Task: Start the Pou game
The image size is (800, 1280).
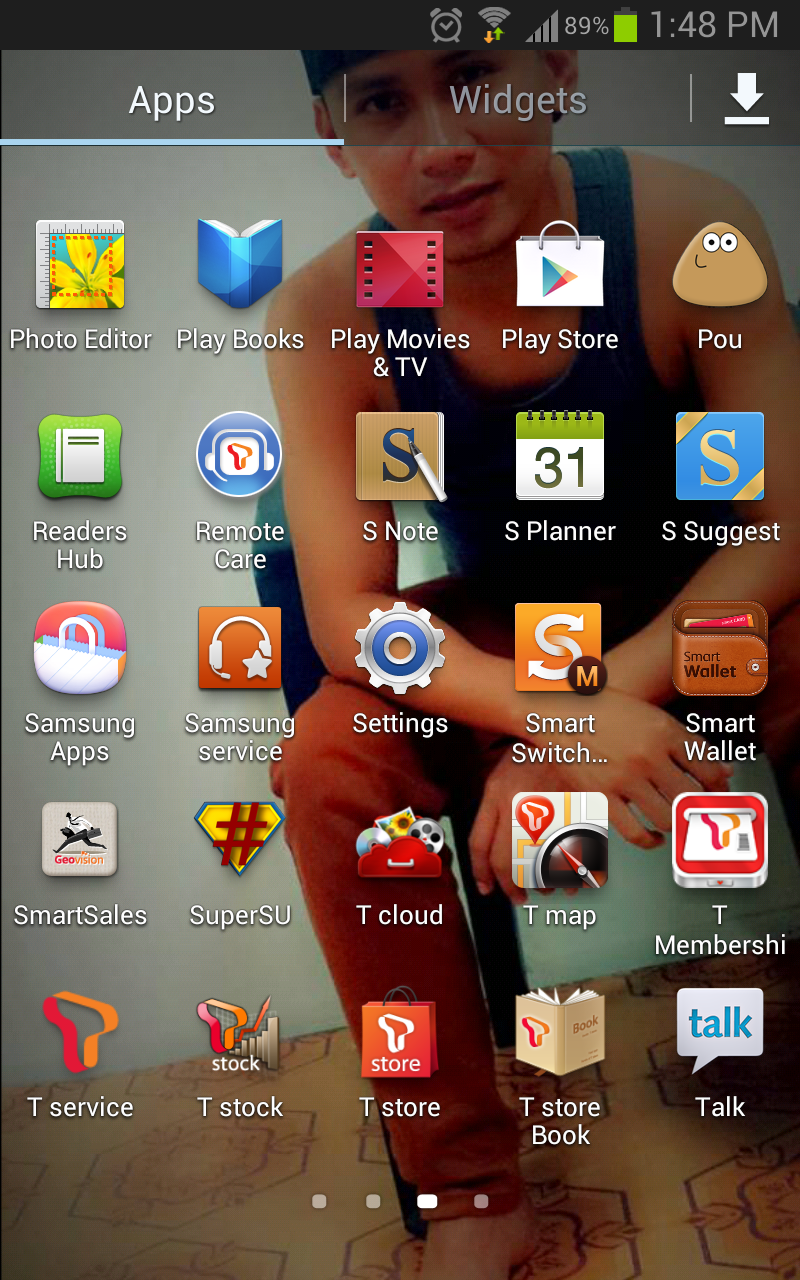Action: pos(720,266)
